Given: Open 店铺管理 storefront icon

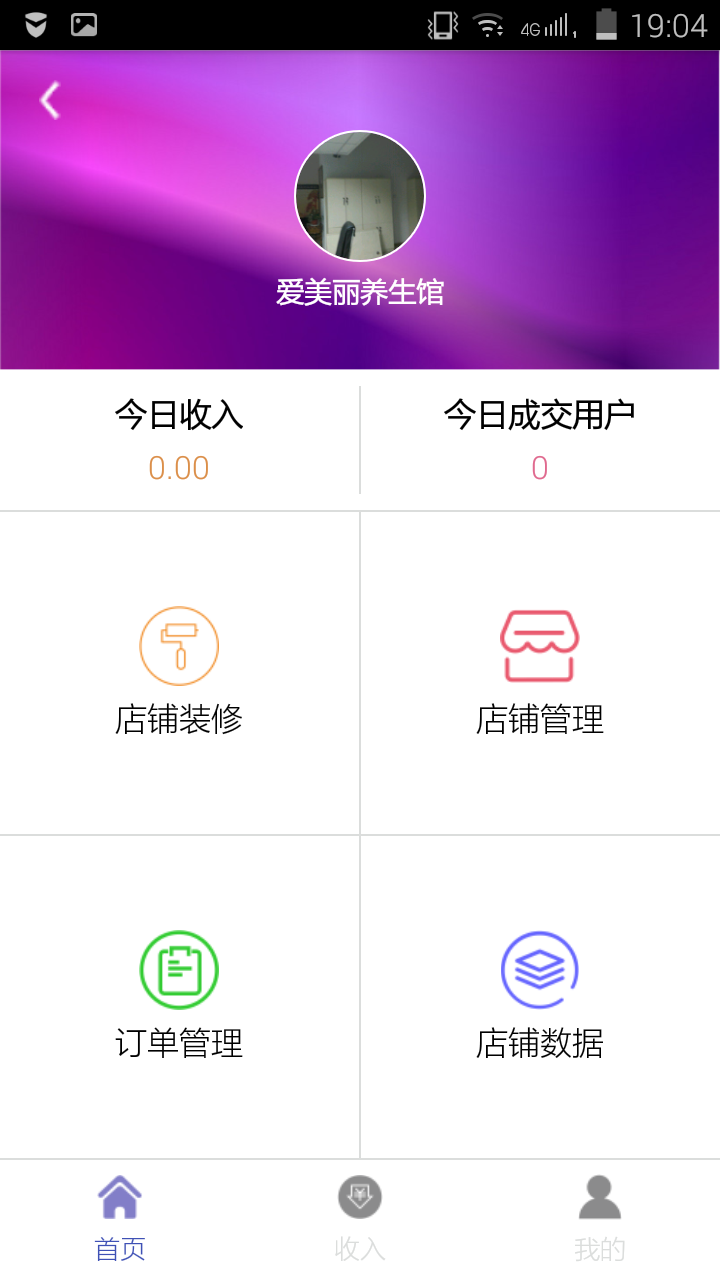Looking at the screenshot, I should coord(539,645).
